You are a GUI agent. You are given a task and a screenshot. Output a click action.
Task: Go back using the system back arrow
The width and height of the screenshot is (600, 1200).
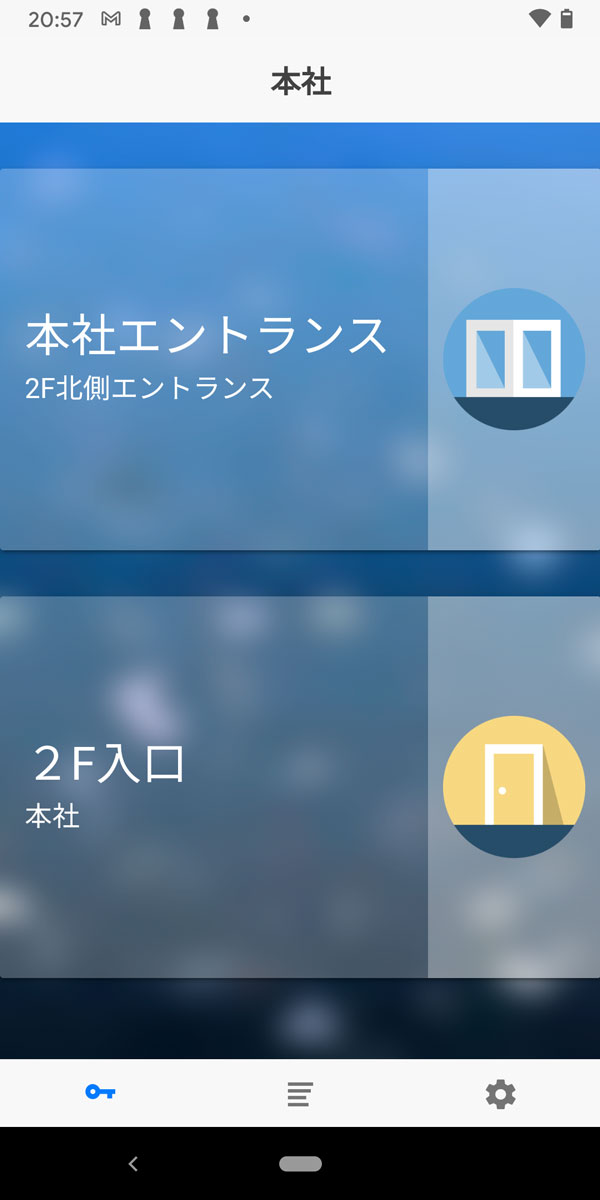(x=133, y=1164)
